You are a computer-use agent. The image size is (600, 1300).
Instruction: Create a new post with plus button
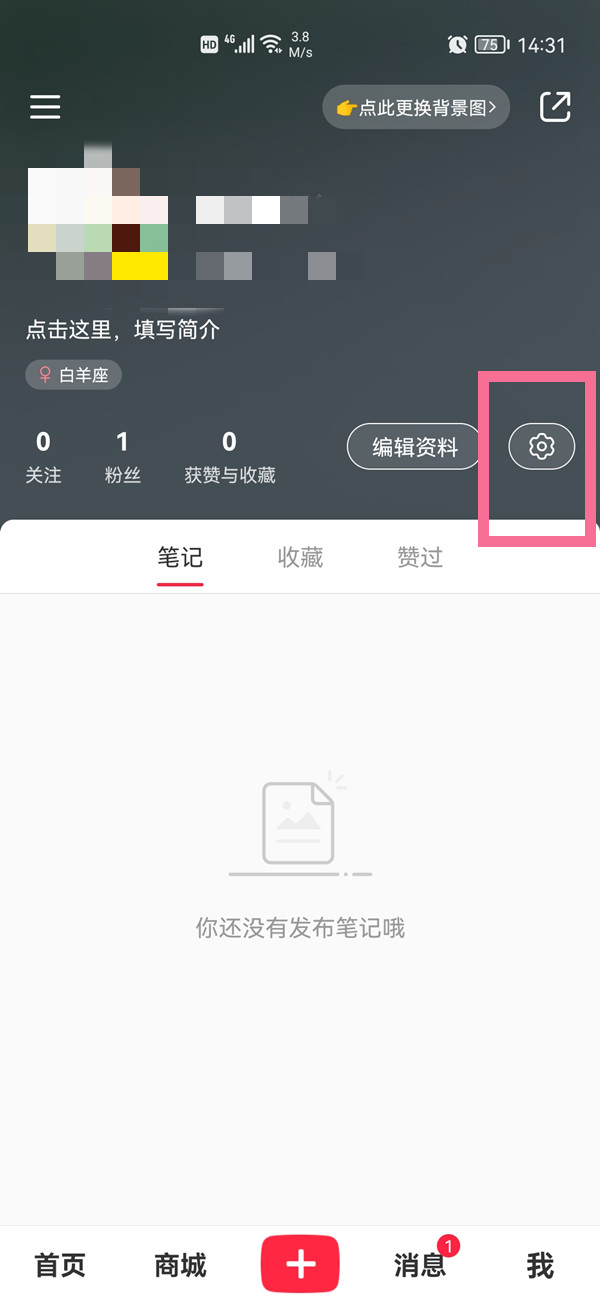coord(300,1264)
